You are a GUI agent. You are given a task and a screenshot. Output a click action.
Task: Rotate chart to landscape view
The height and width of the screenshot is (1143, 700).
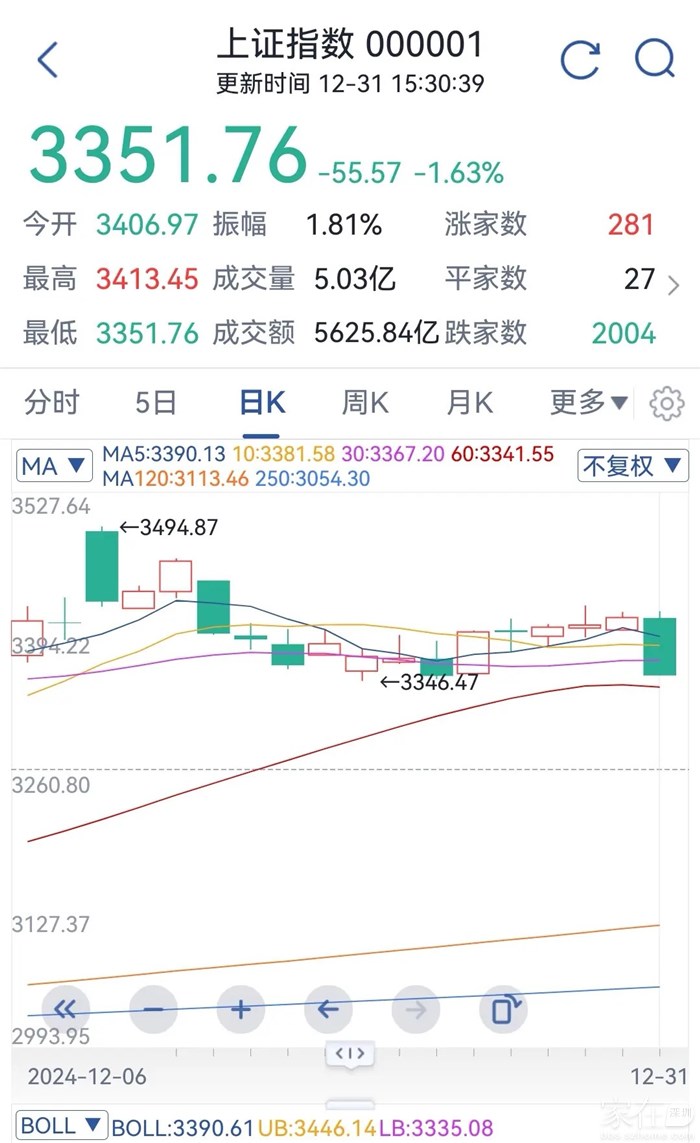click(x=503, y=1009)
